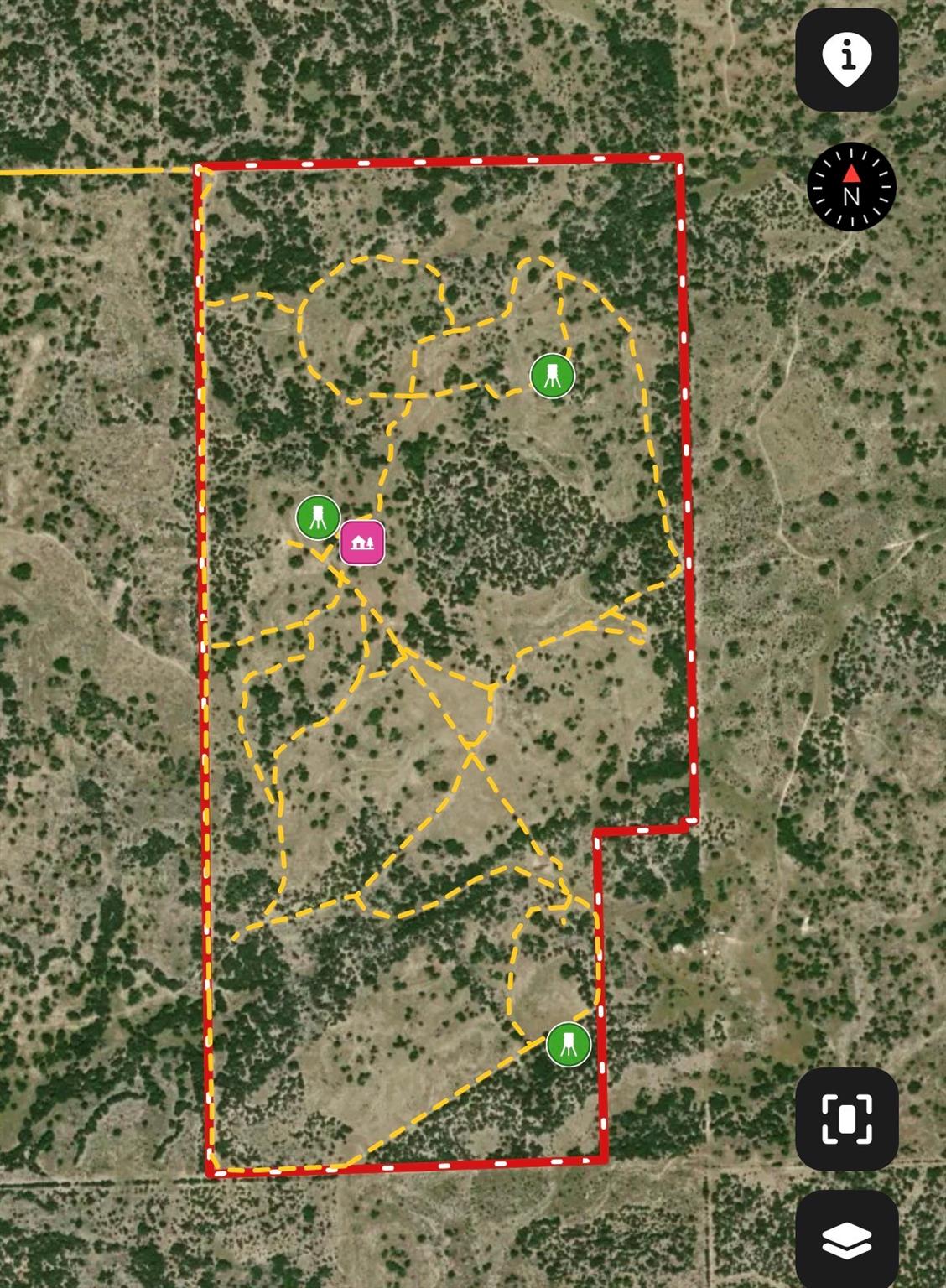
Task: Select the pink cabin waypoint marker
Action: coord(362,543)
